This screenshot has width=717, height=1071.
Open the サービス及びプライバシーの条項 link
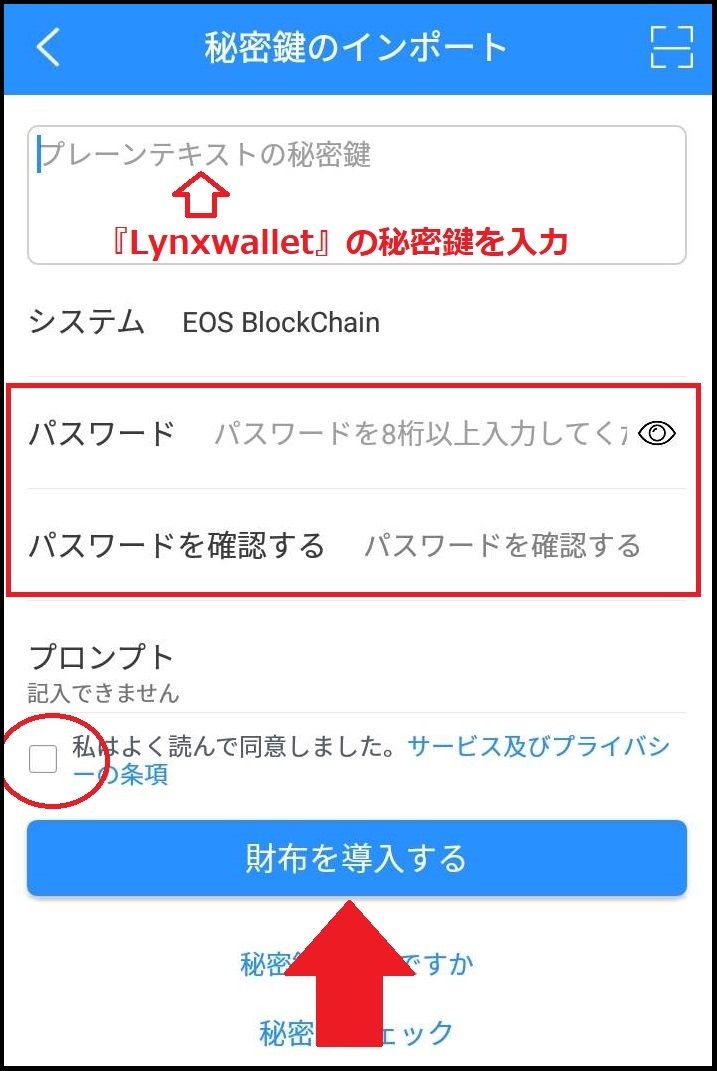[537, 747]
